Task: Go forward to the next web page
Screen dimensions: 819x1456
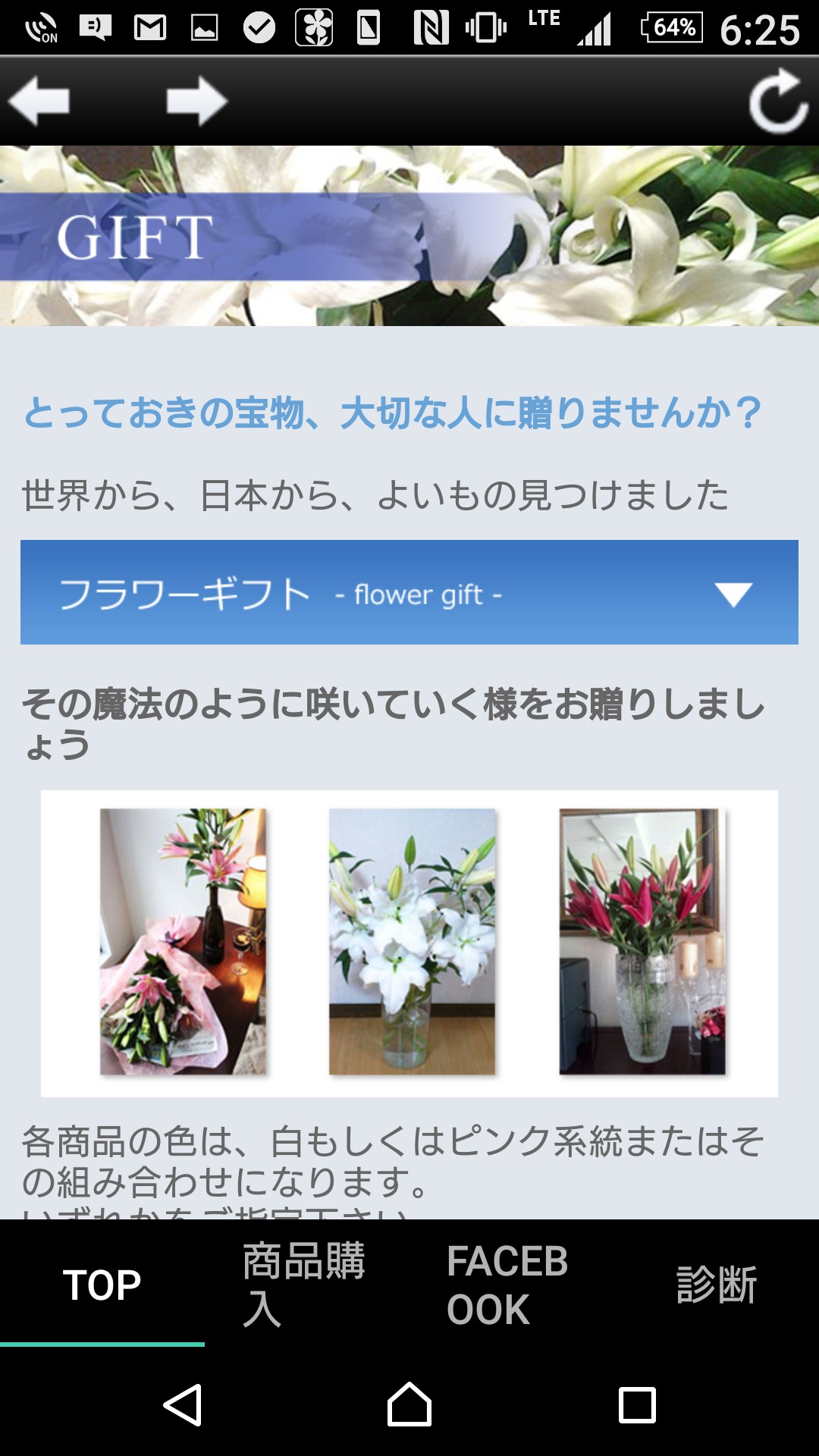Action: [x=196, y=101]
